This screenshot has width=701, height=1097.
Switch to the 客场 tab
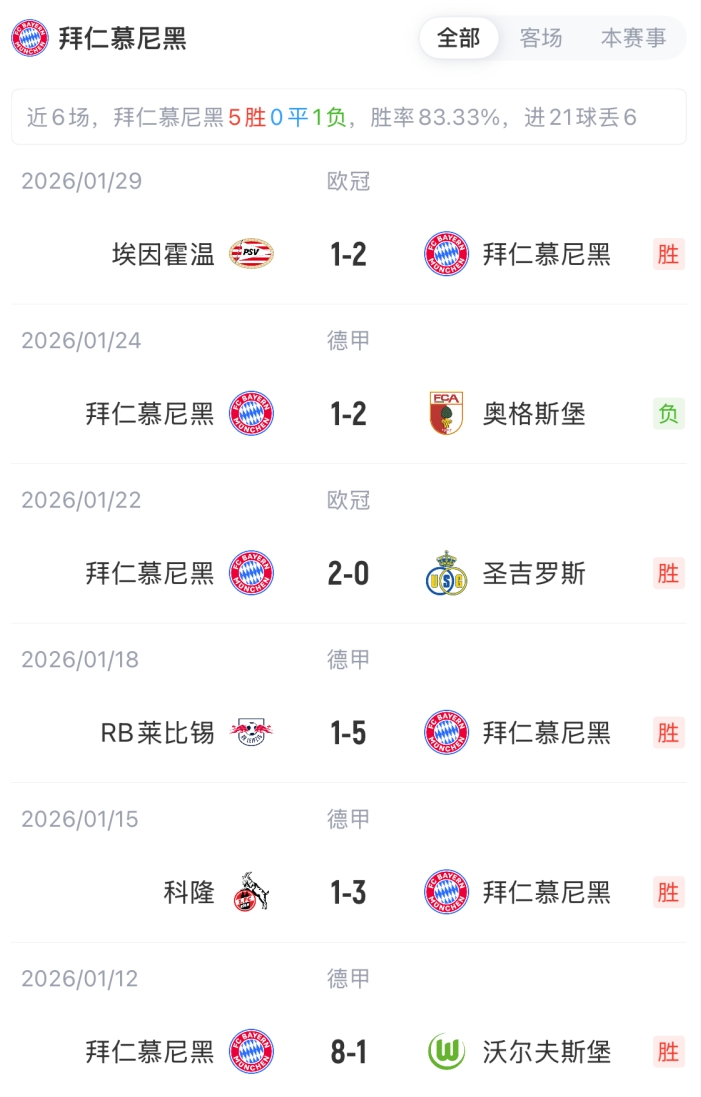coord(541,38)
